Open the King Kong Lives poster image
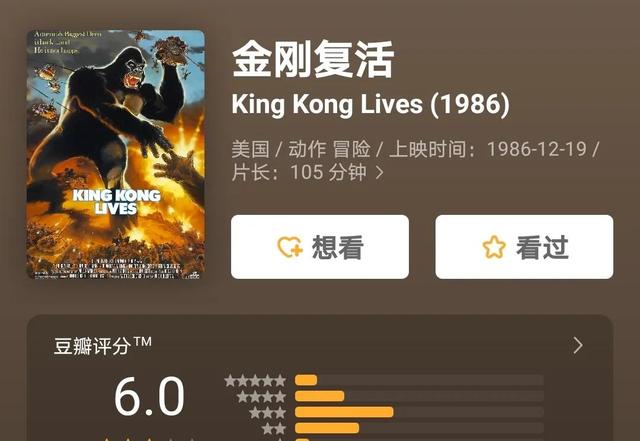 pos(115,154)
